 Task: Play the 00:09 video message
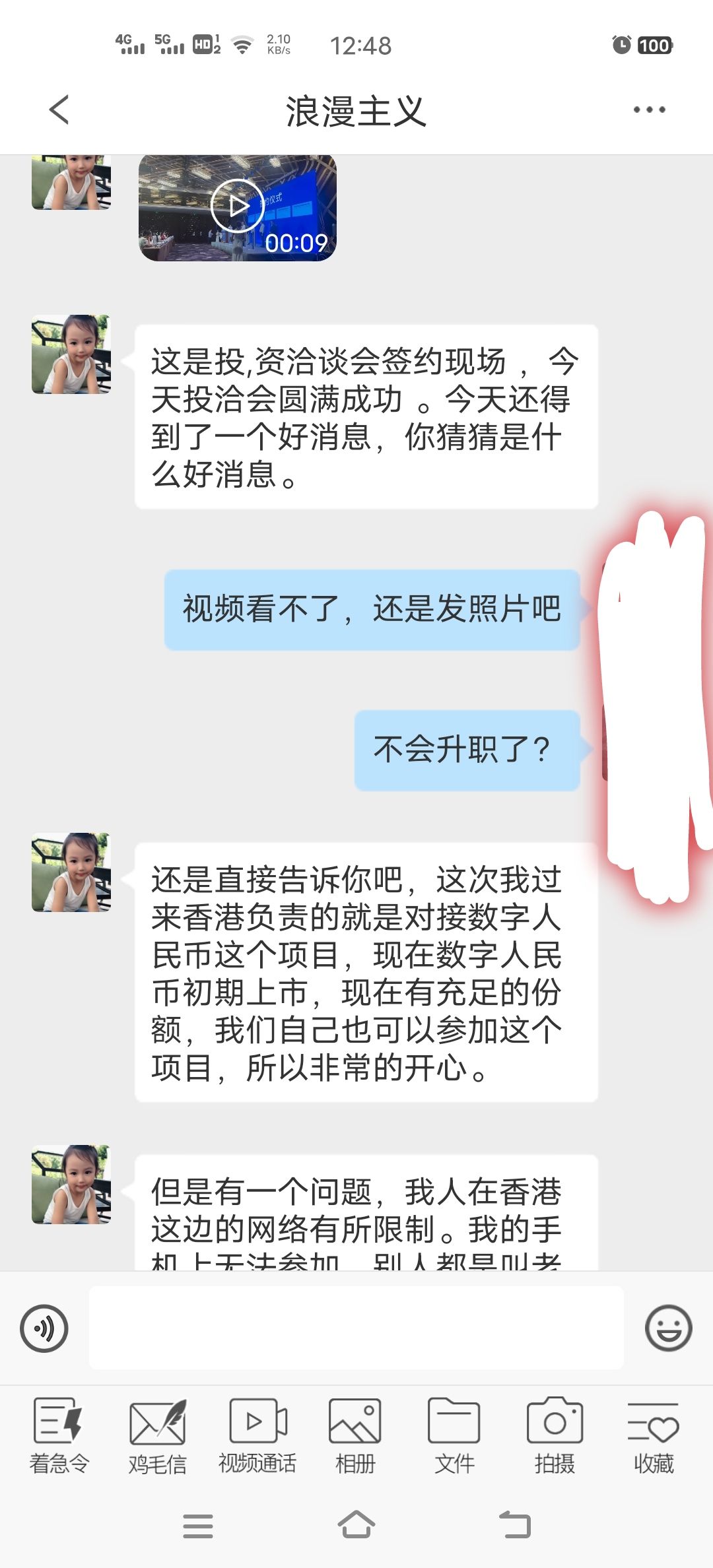[237, 207]
